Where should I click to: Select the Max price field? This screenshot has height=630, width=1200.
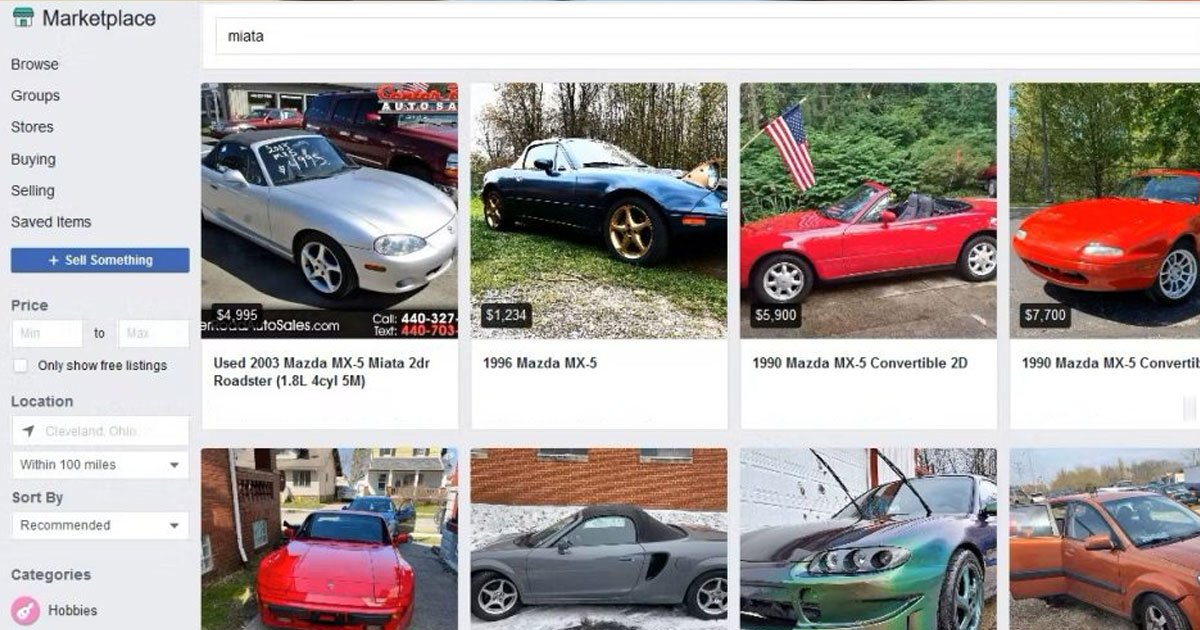(x=152, y=333)
